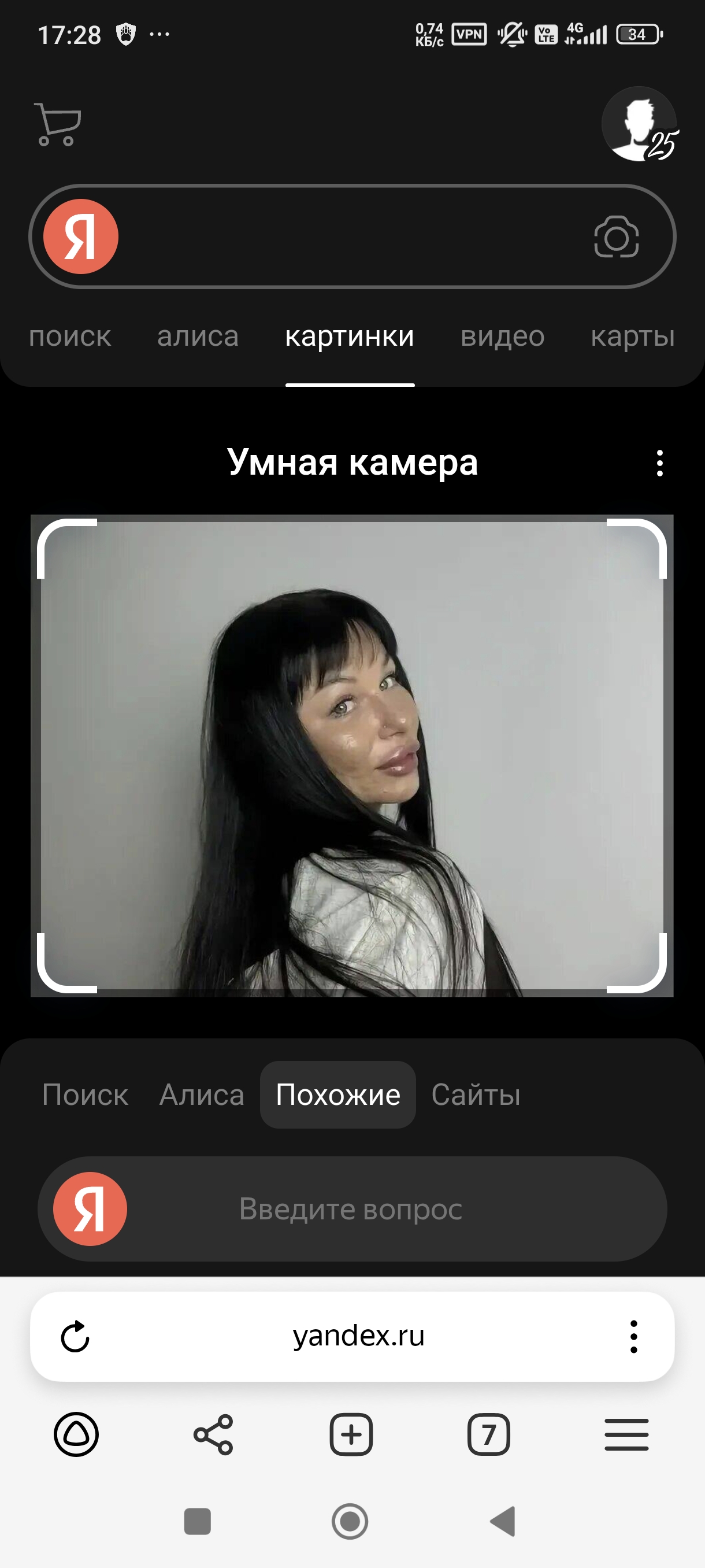Image resolution: width=705 pixels, height=1568 pixels.
Task: Select the Поиск results tab
Action: pyautogui.click(x=85, y=1094)
